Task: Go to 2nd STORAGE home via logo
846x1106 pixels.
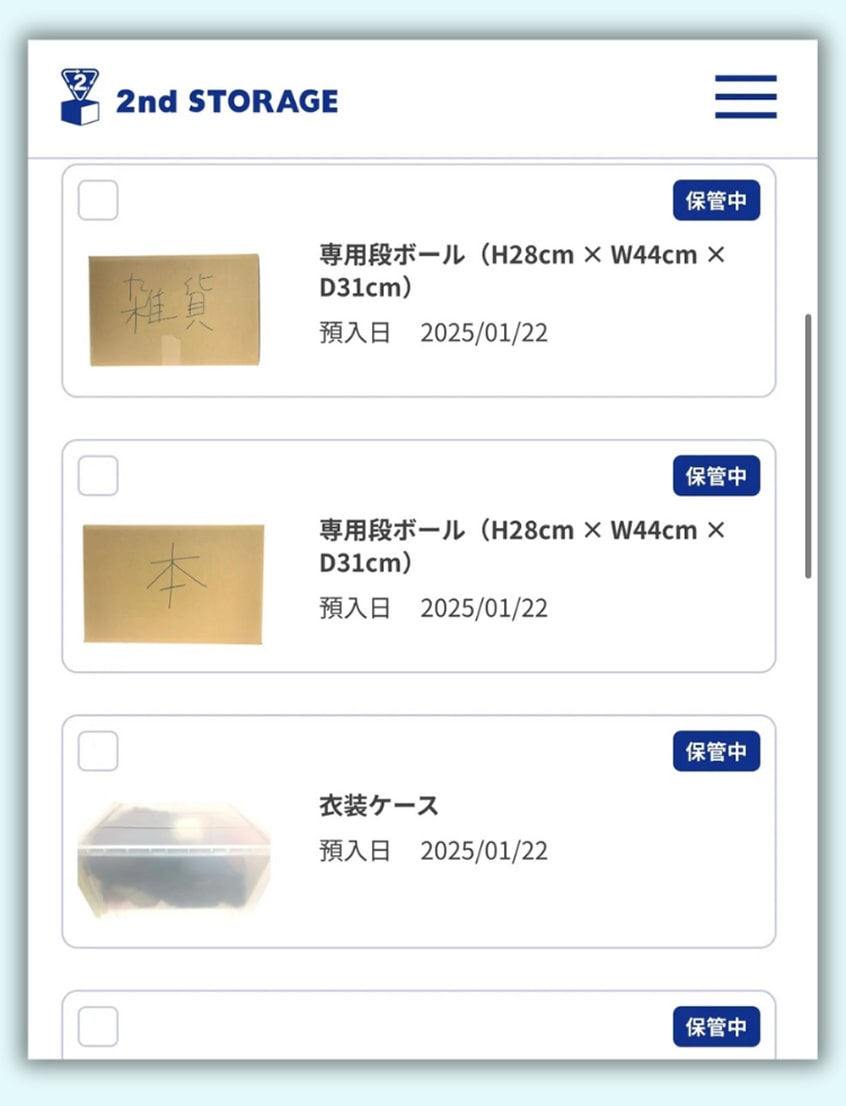Action: (x=199, y=98)
